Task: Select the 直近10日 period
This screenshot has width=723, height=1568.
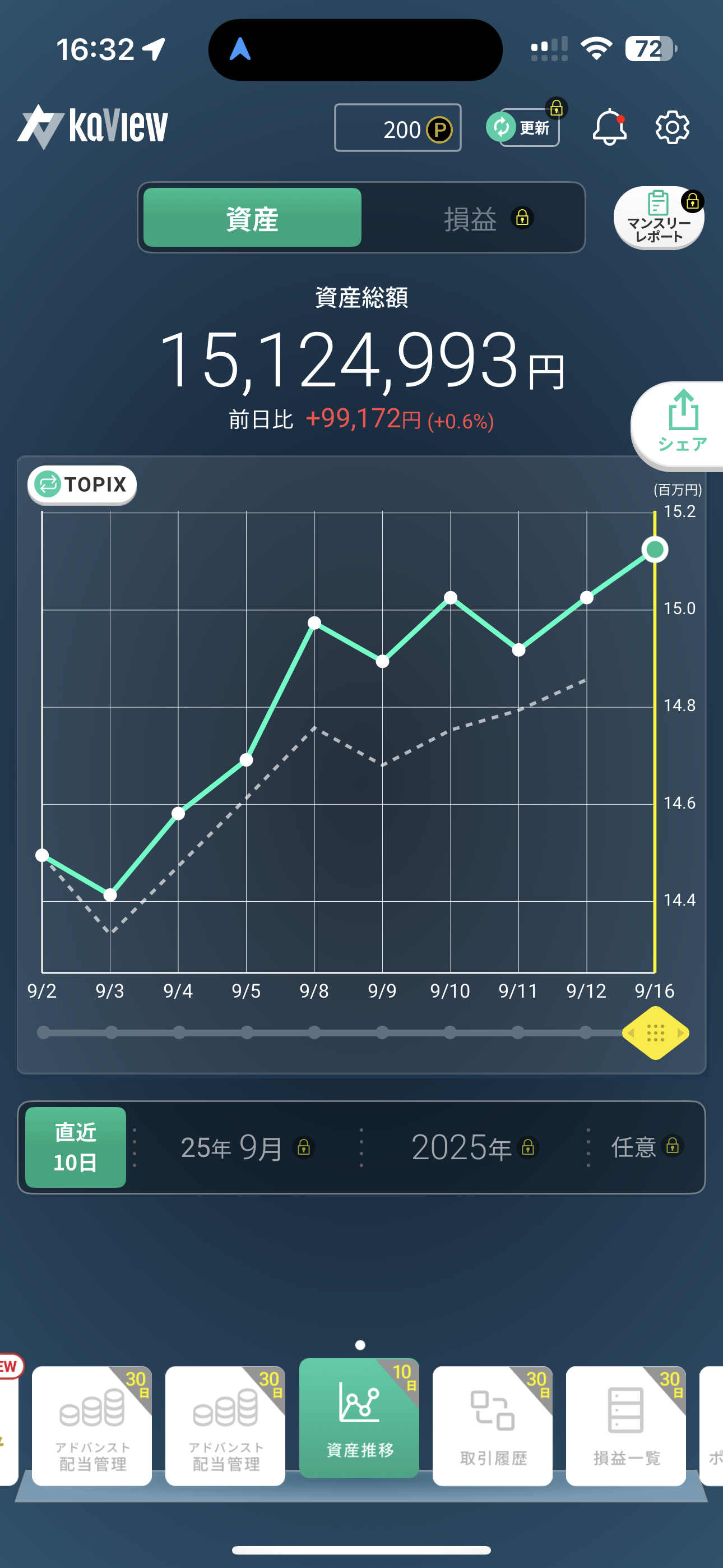Action: click(x=76, y=1147)
